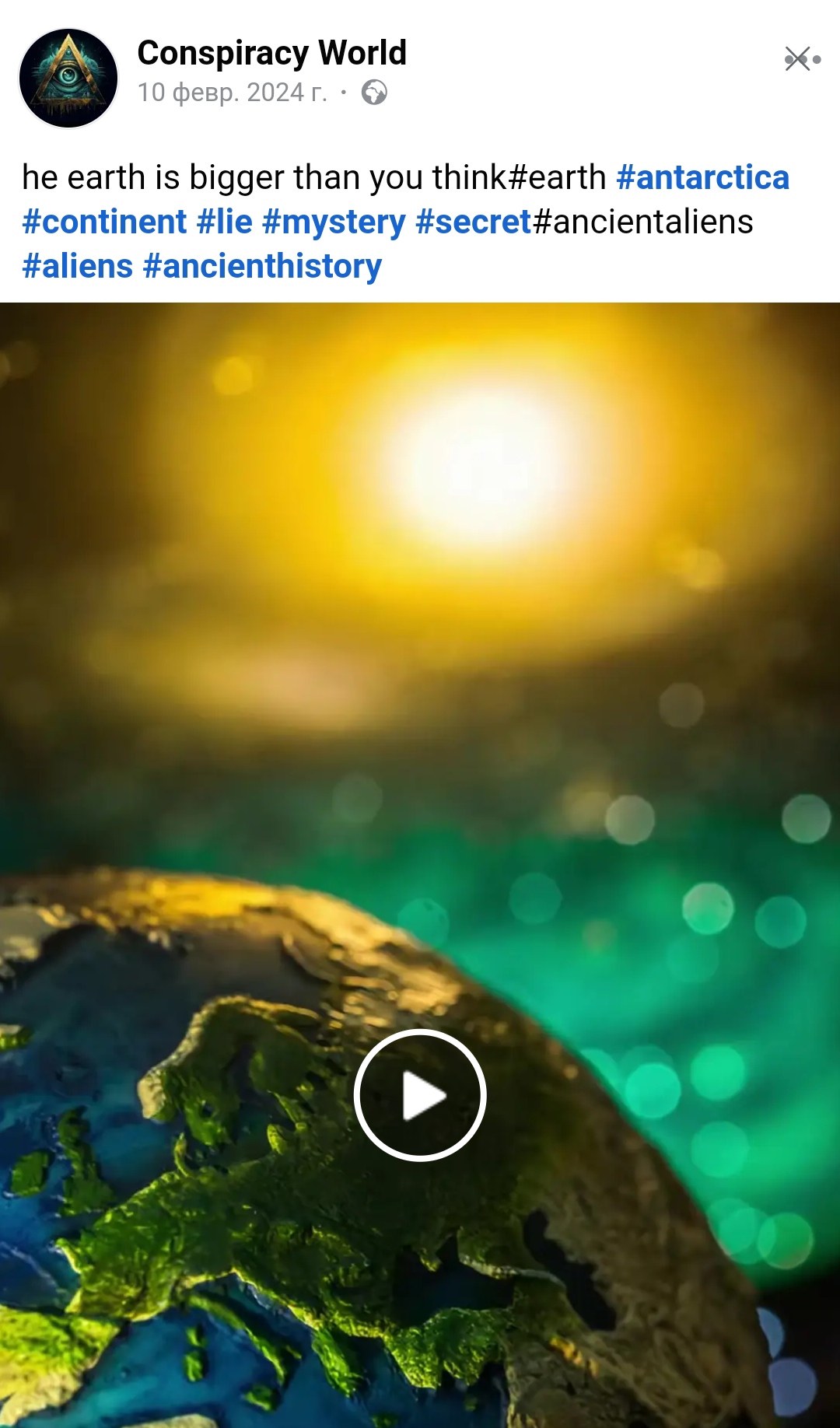Open the #ancienthistory hashtag

coord(262,266)
